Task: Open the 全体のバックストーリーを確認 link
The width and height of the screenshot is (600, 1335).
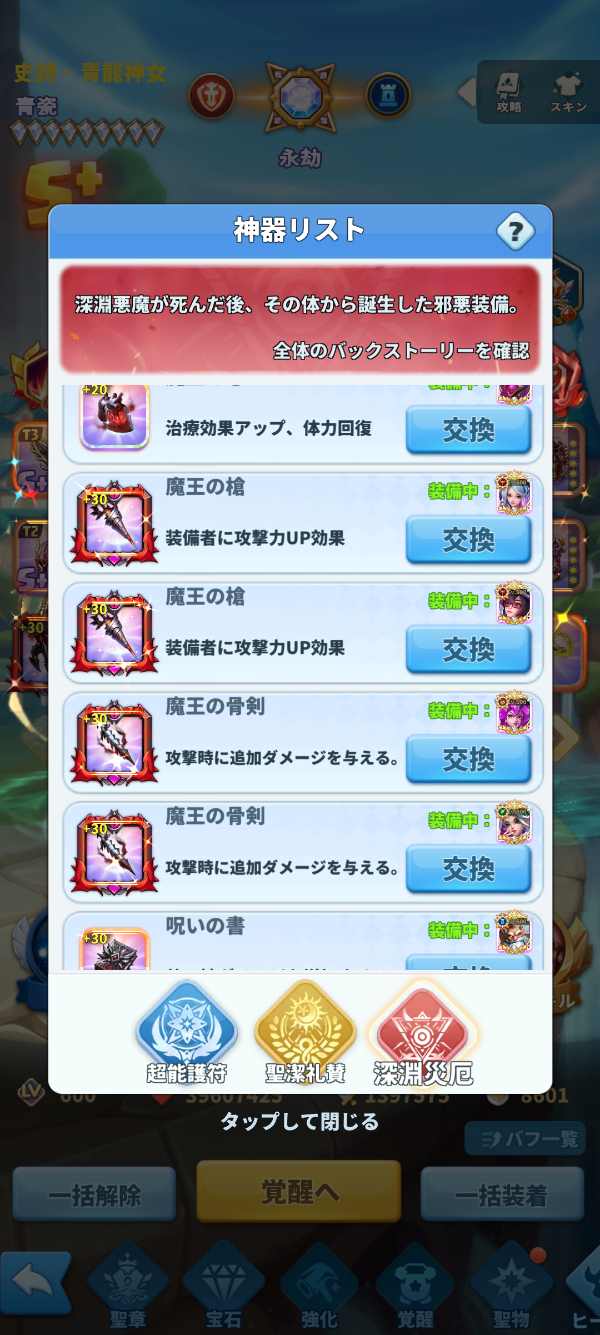Action: click(400, 351)
